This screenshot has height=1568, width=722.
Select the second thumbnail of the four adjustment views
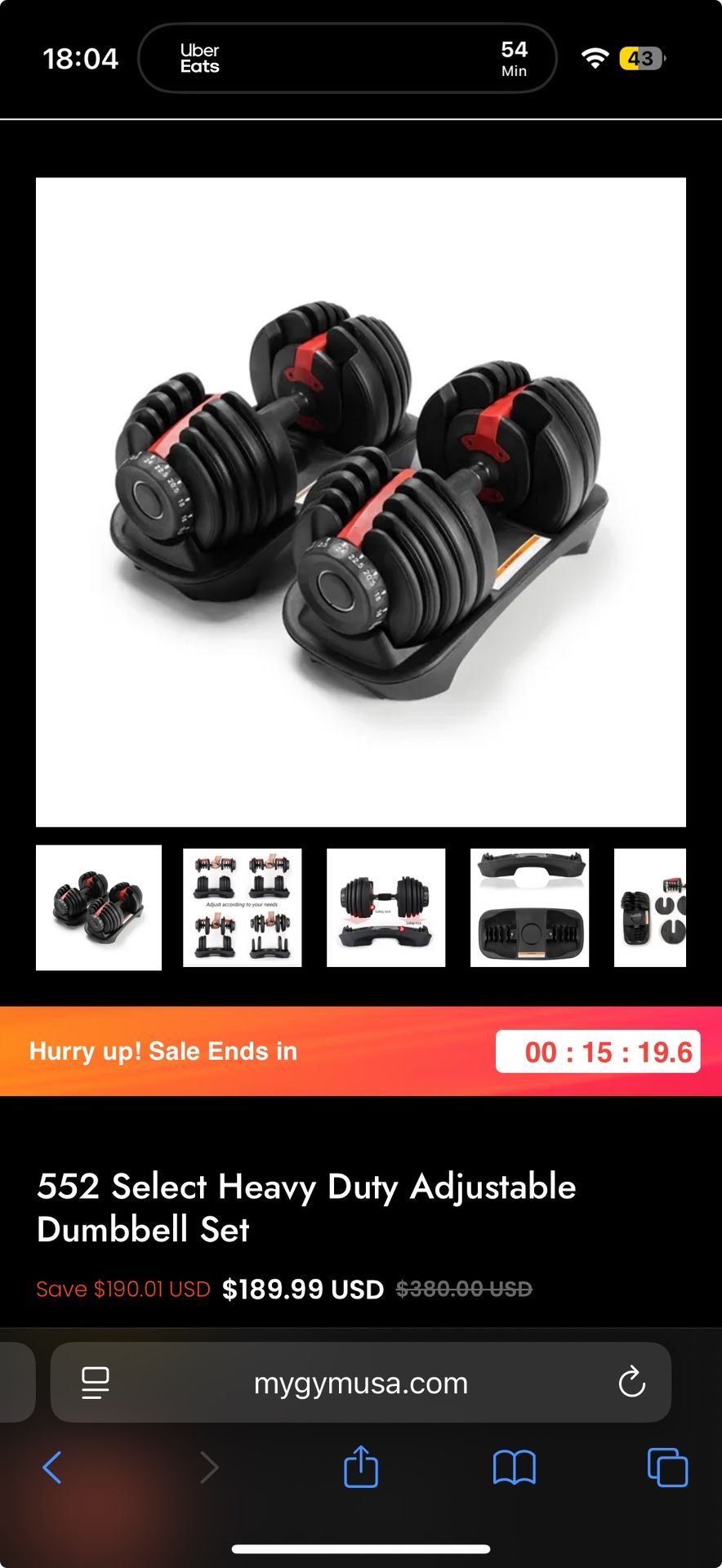click(242, 907)
